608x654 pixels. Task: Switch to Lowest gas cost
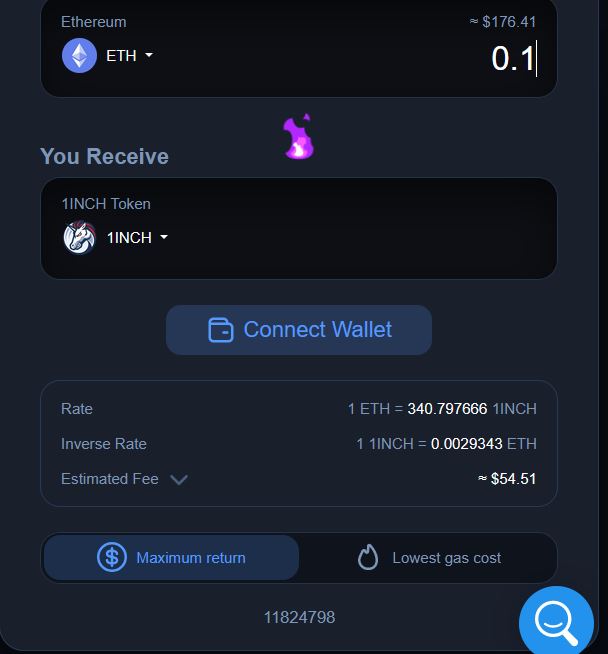pos(428,558)
